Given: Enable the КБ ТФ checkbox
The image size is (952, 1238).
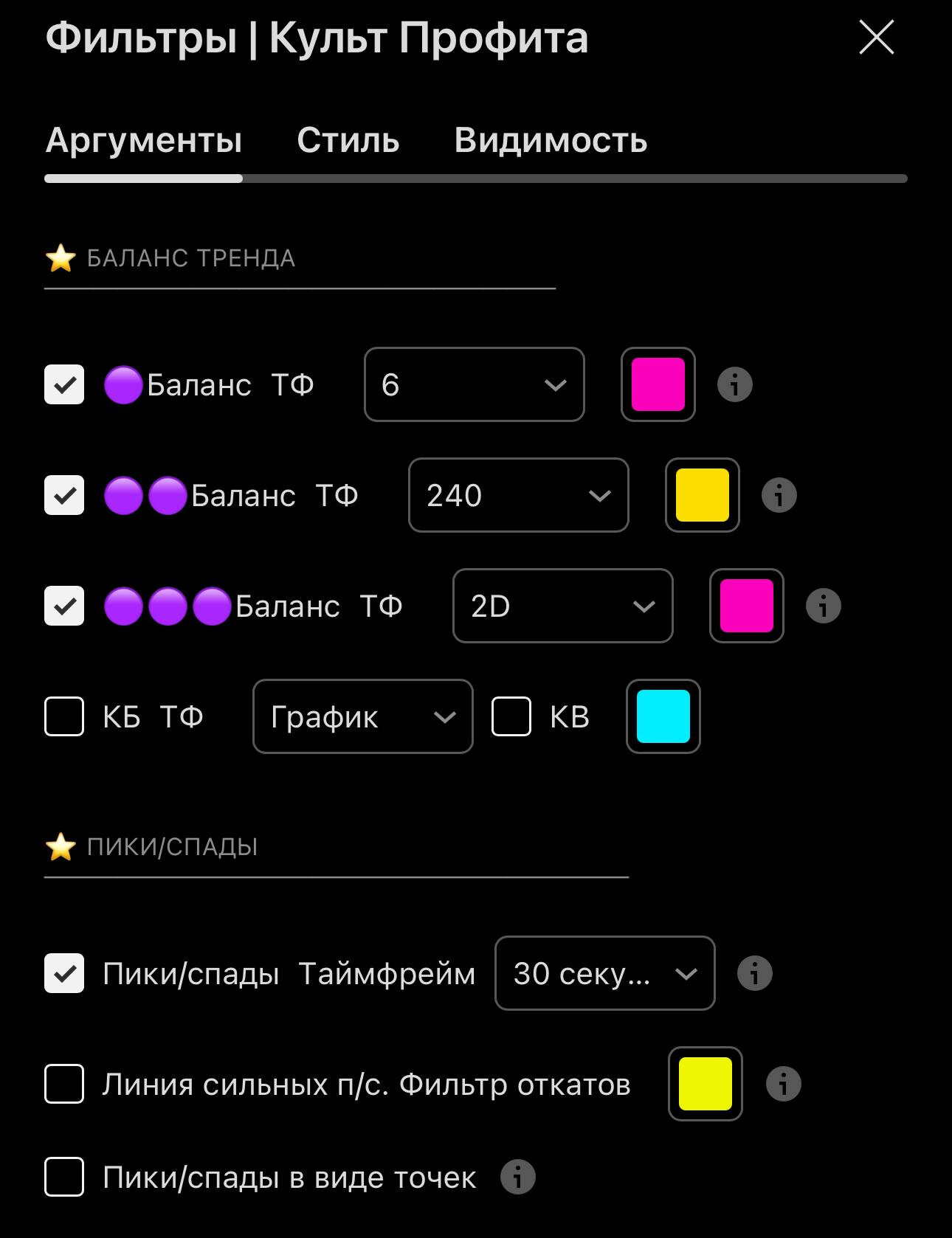Looking at the screenshot, I should click(64, 716).
